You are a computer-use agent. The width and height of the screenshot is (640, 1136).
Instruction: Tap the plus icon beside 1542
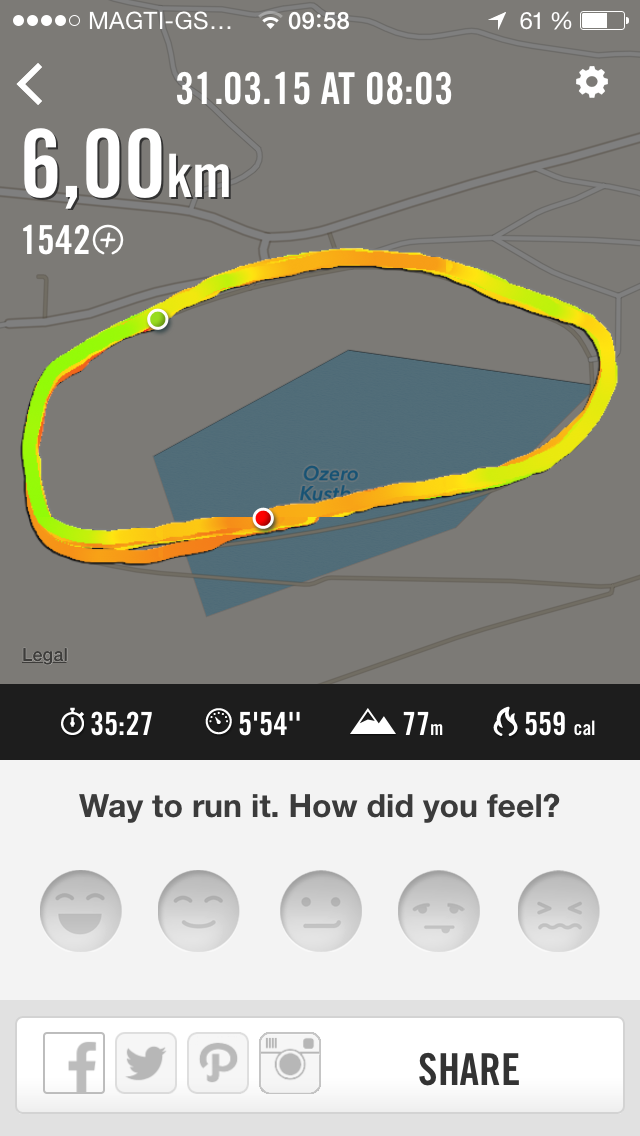(x=108, y=240)
